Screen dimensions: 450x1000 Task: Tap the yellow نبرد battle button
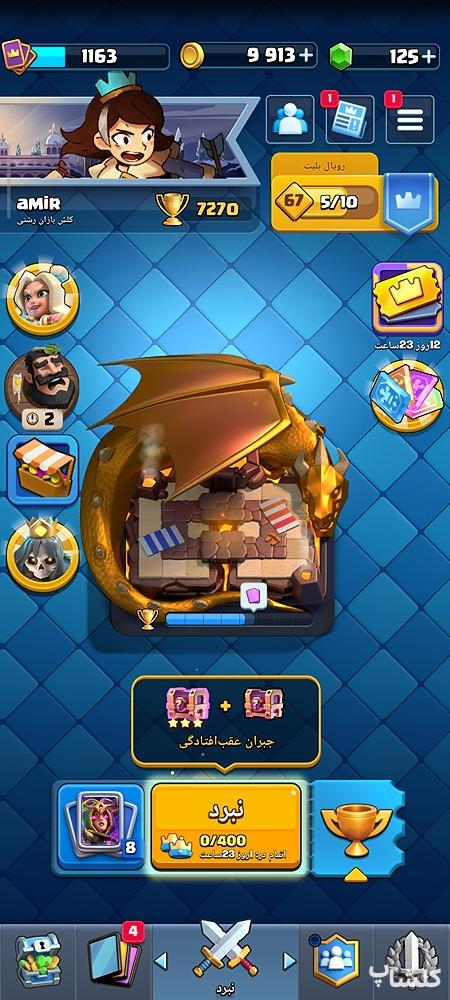click(226, 826)
